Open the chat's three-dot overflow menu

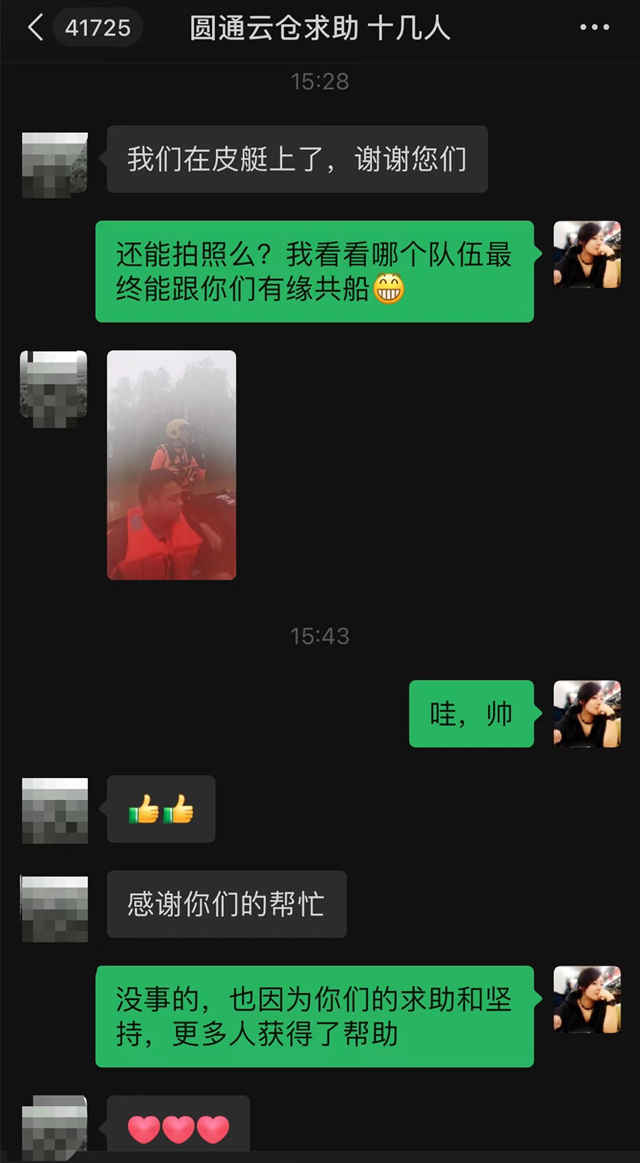[x=594, y=28]
